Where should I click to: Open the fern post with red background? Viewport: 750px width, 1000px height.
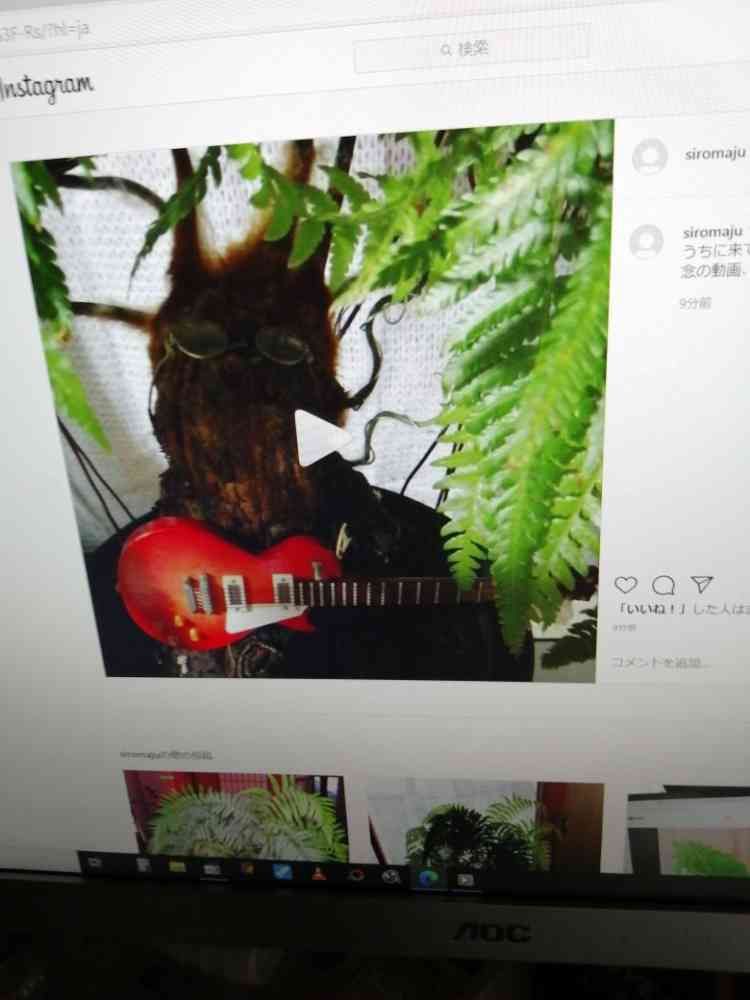(x=236, y=815)
